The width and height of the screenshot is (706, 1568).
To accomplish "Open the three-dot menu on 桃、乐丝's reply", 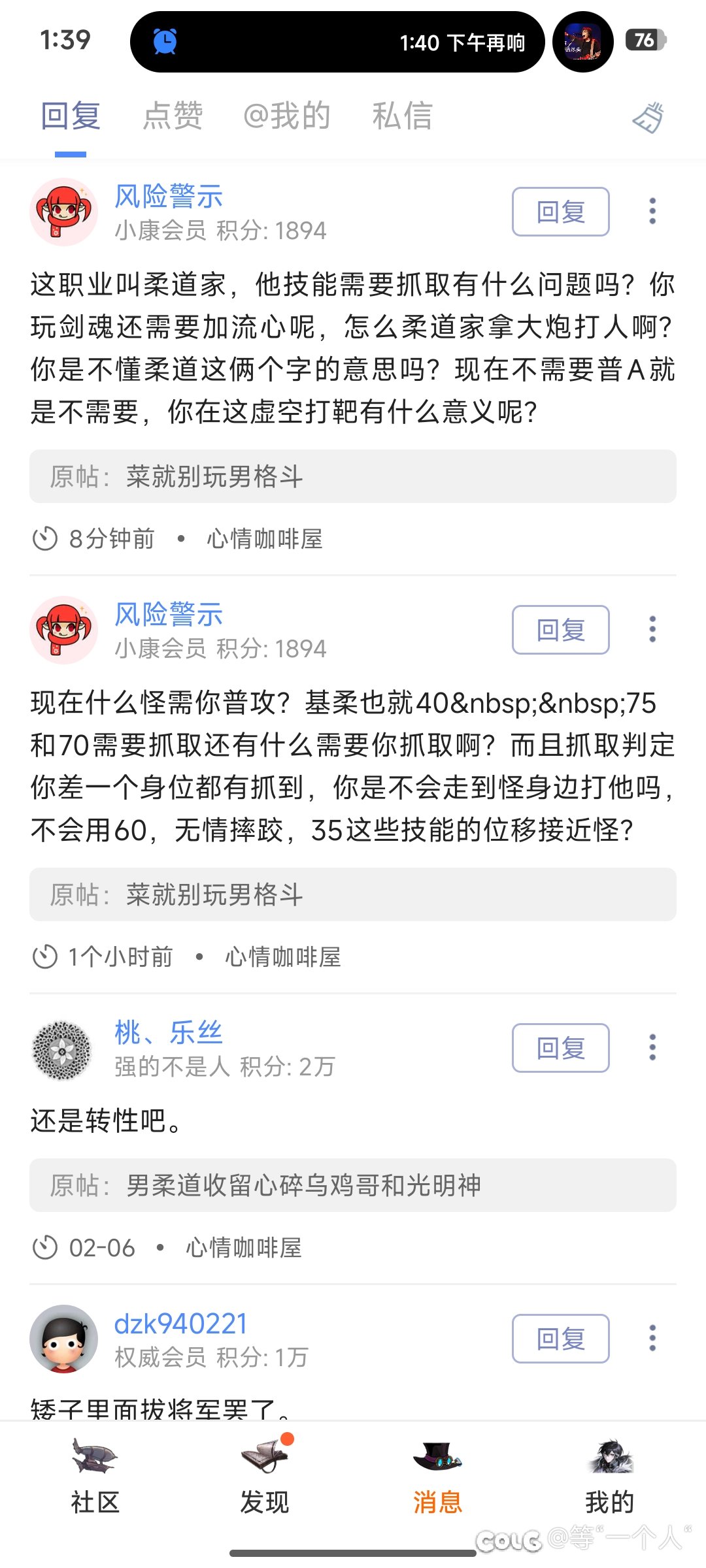I will pos(652,1047).
